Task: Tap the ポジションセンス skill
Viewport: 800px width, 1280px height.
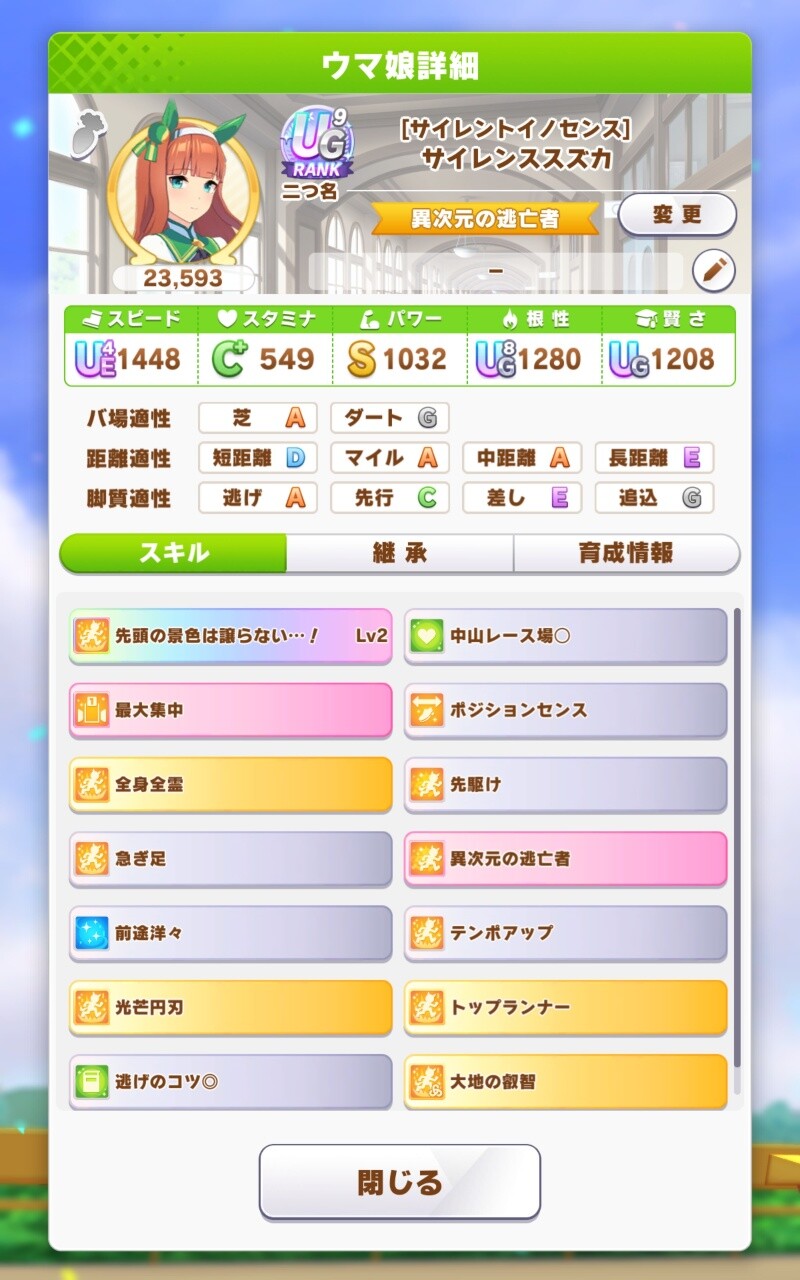Action: coord(565,710)
